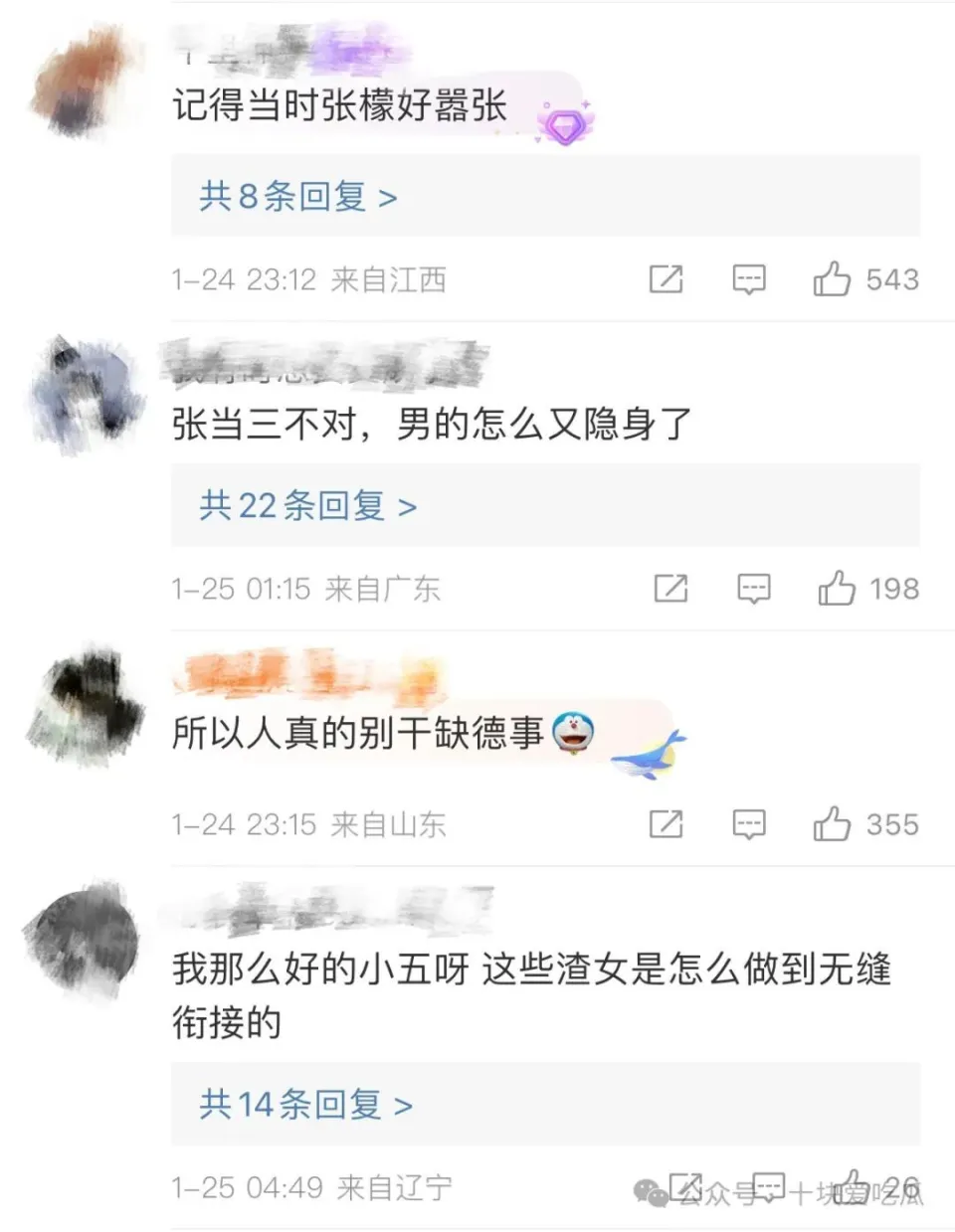Image resolution: width=955 pixels, height=1232 pixels.
Task: Open avatar of the 张当三不对 commenter
Action: tap(86, 395)
